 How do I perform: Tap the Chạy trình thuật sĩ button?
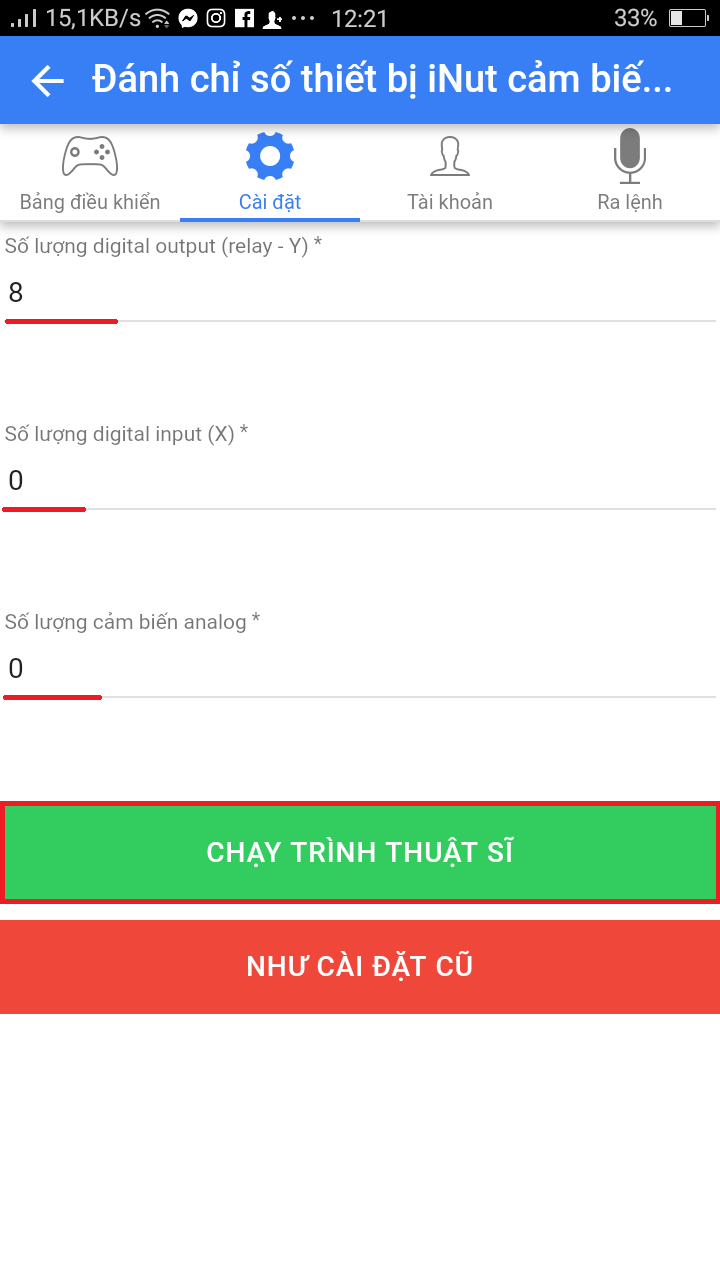click(x=360, y=852)
